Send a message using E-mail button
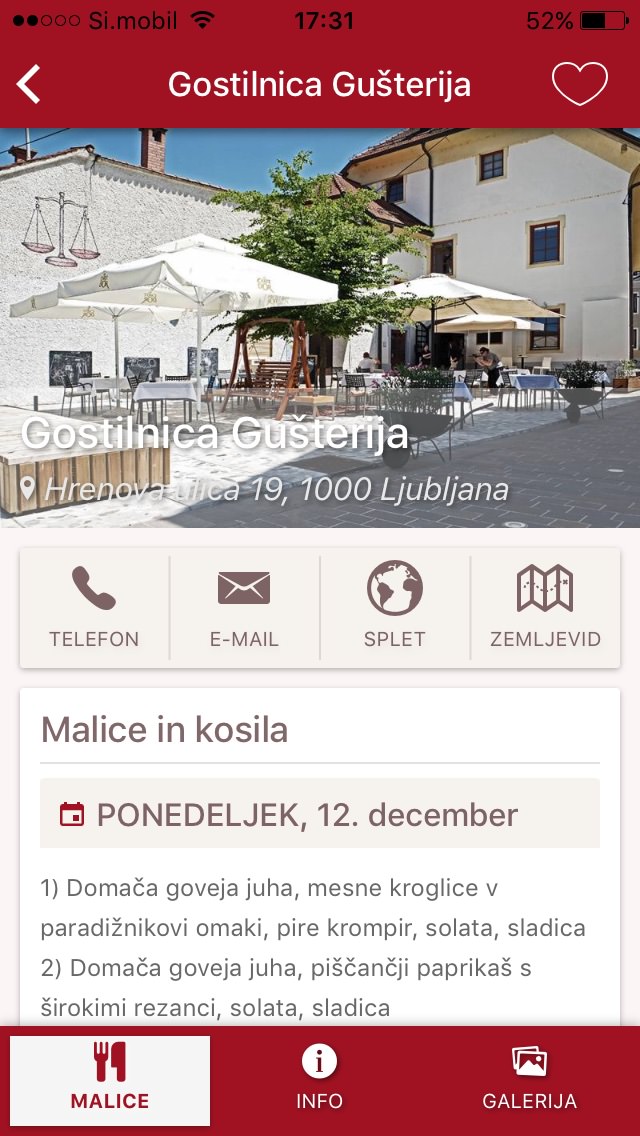The width and height of the screenshot is (640, 1136). point(244,606)
